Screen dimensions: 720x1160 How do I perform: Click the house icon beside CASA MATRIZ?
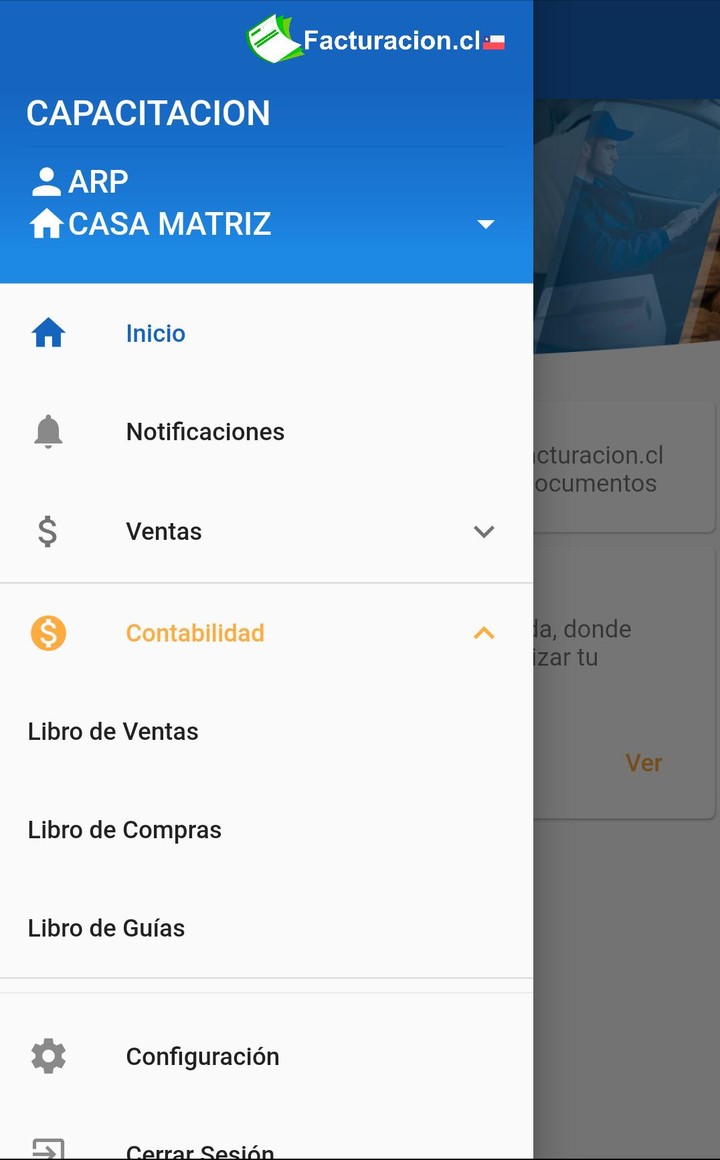[44, 223]
